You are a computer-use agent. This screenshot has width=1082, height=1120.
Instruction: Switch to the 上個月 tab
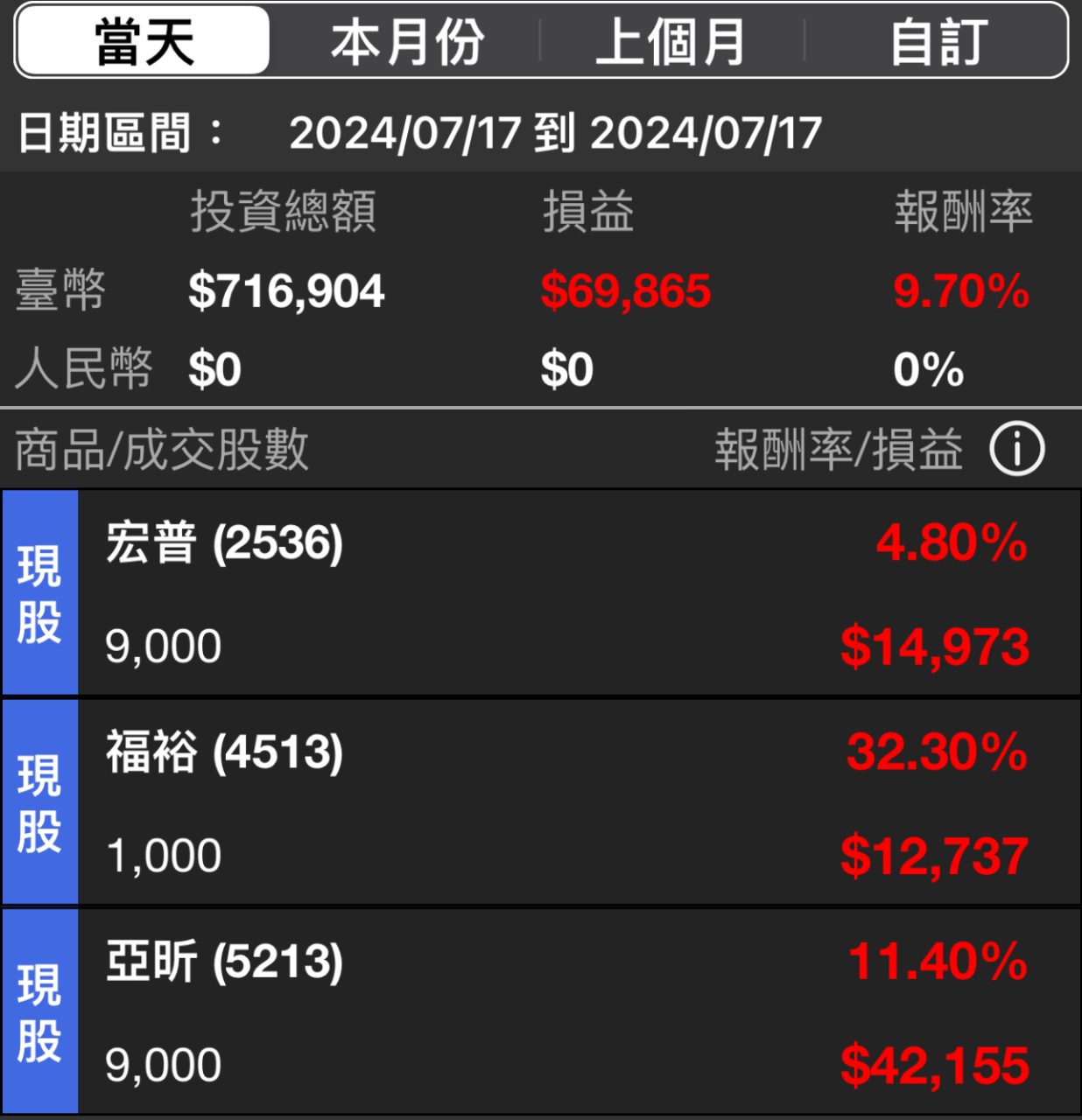[671, 41]
